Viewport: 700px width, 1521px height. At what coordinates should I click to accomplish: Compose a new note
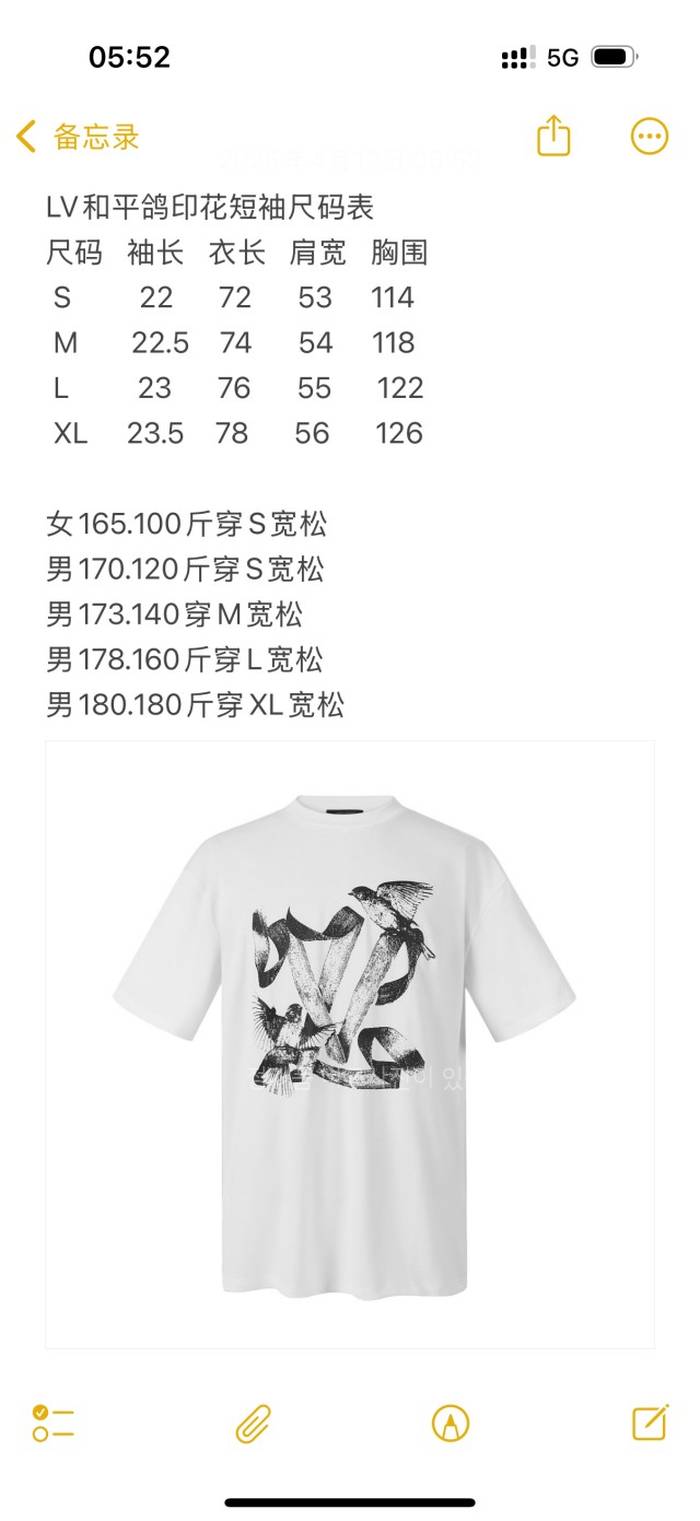click(650, 1421)
